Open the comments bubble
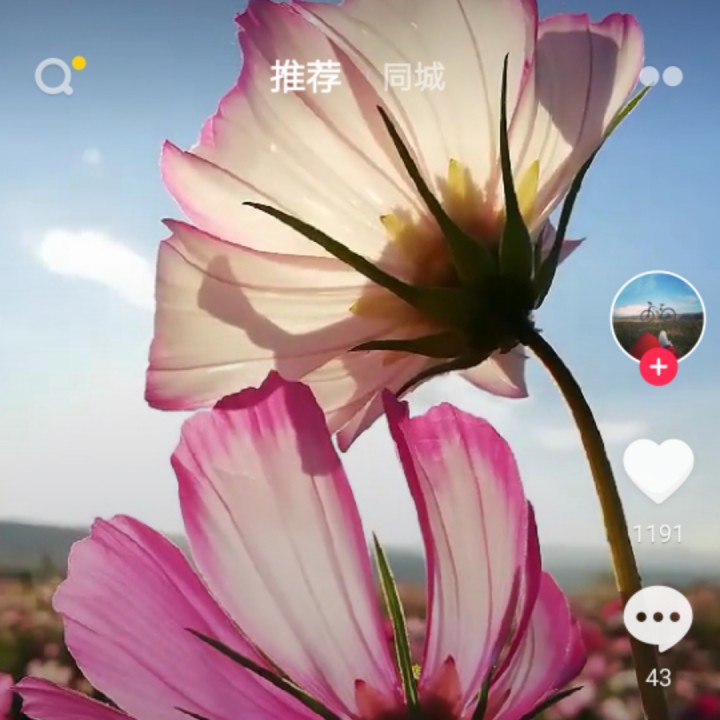Viewport: 720px width, 720px height. [x=658, y=618]
